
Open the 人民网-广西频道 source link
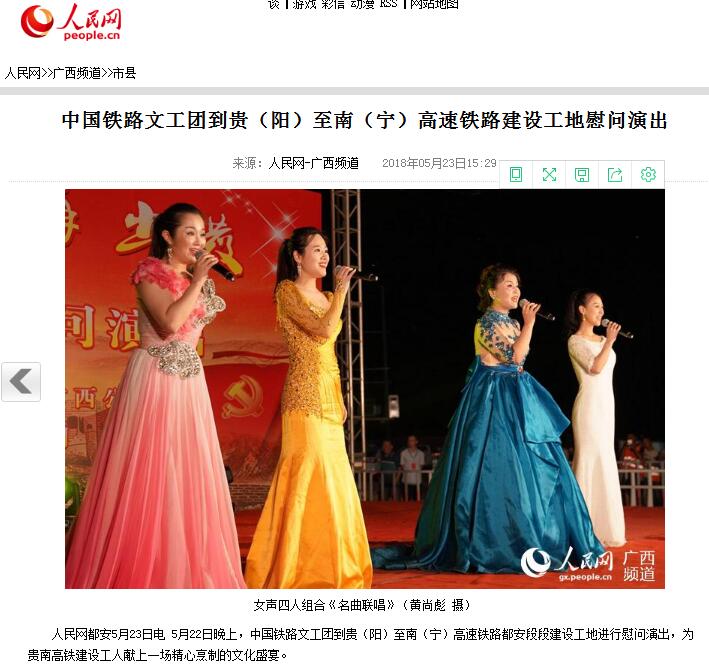pos(313,163)
